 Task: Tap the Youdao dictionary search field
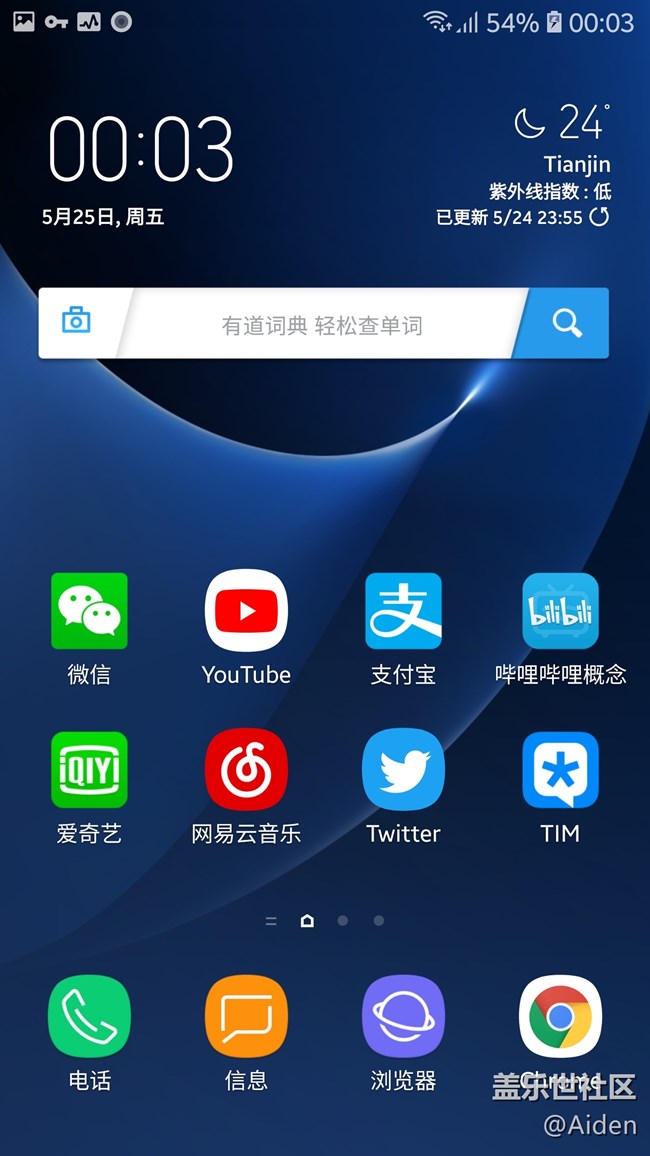(x=322, y=325)
